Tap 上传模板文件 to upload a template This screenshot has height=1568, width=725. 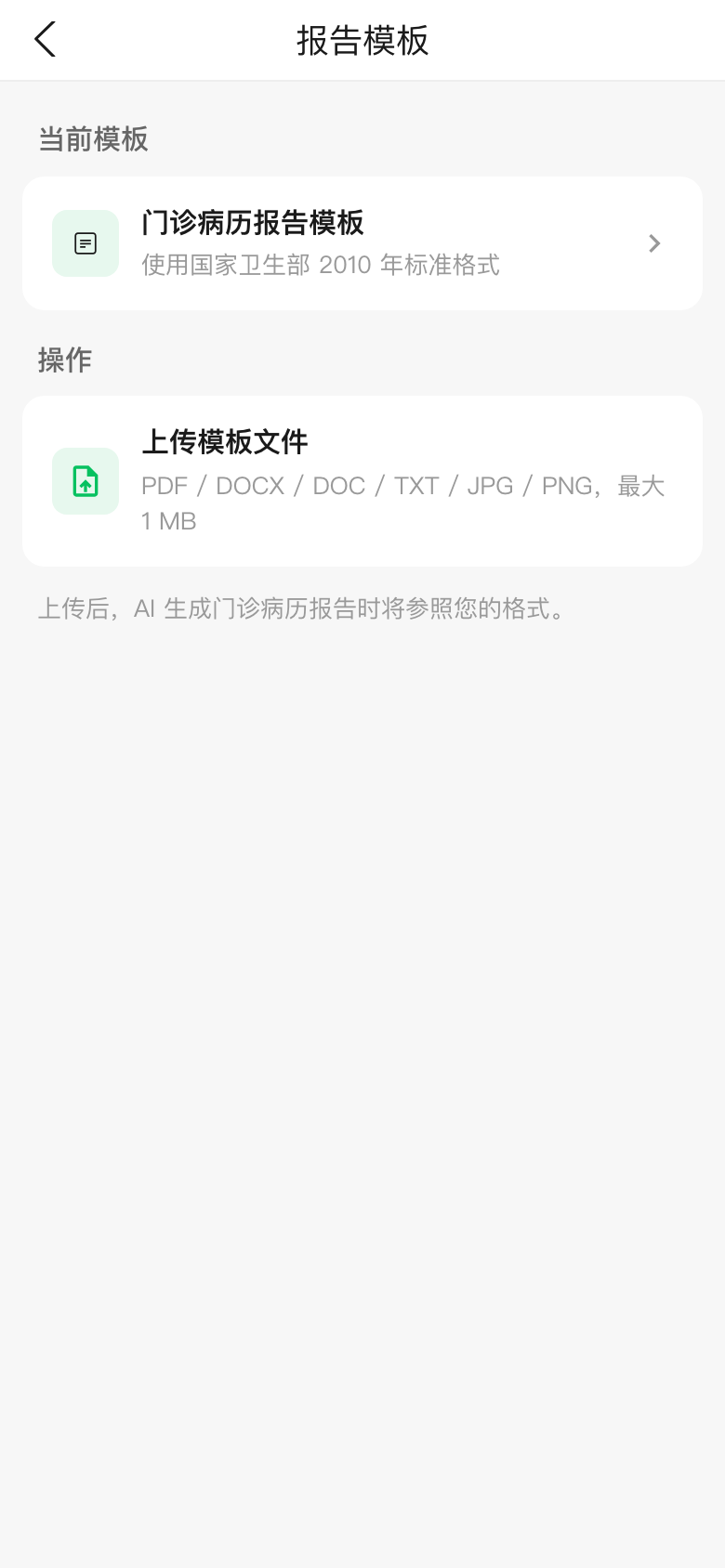[x=362, y=481]
